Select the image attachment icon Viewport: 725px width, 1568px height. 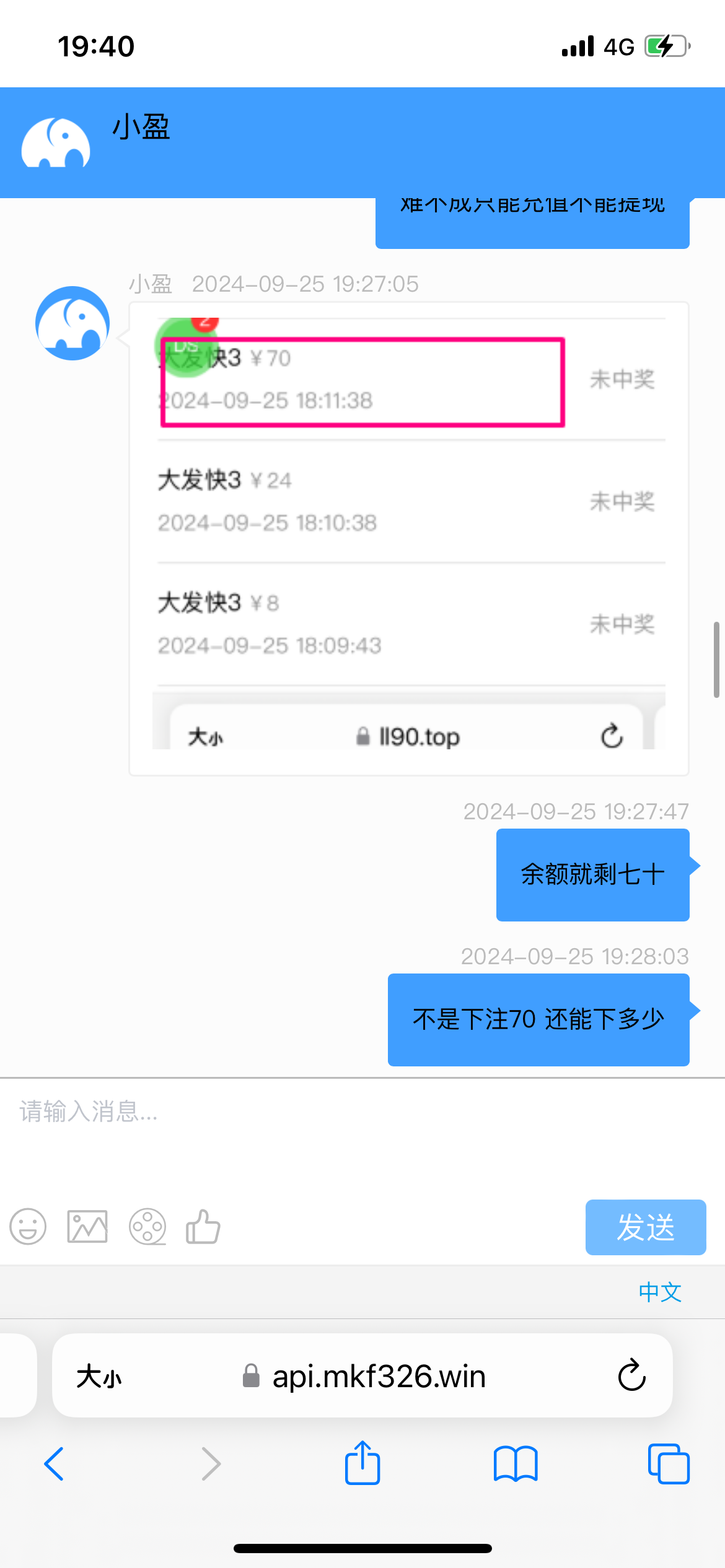click(87, 1227)
